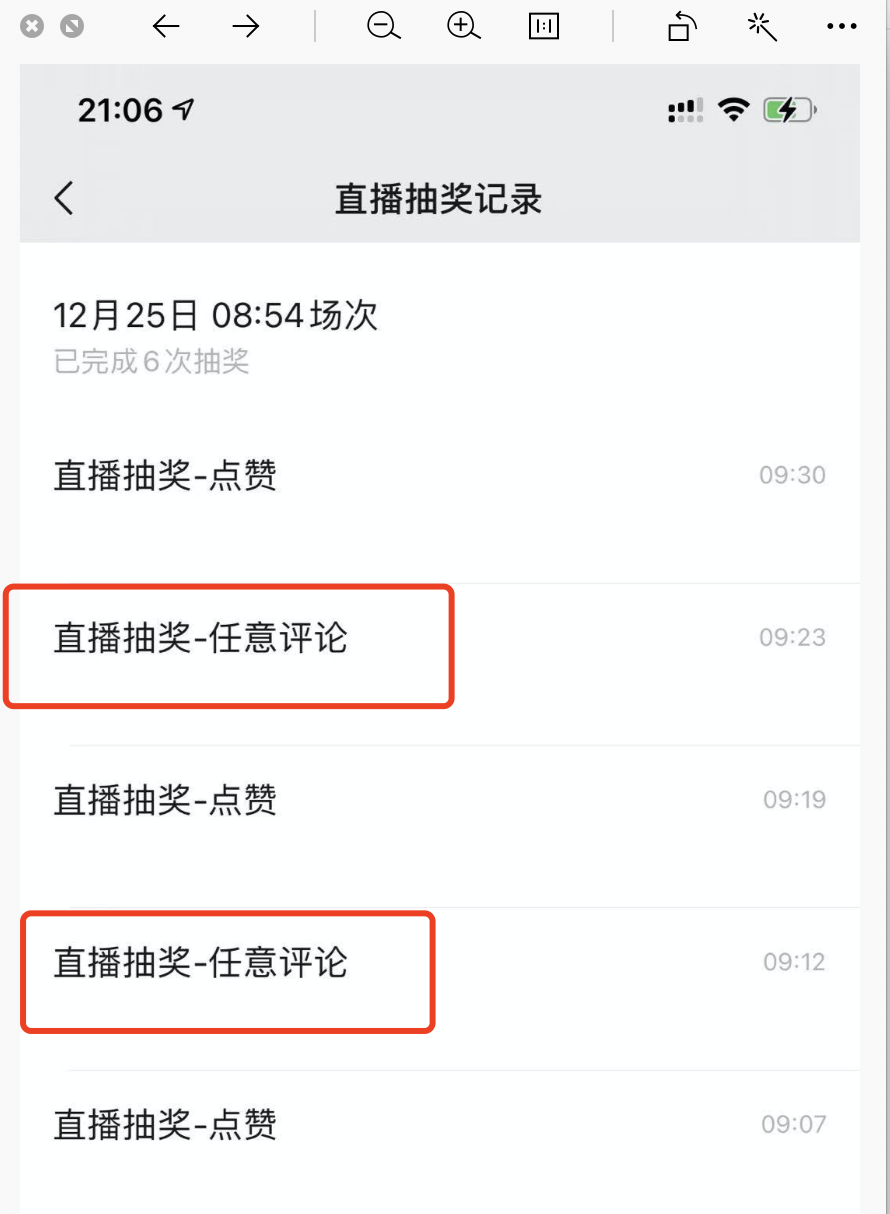Open the three-dot more options menu
Screen dimensions: 890x1214
842,27
